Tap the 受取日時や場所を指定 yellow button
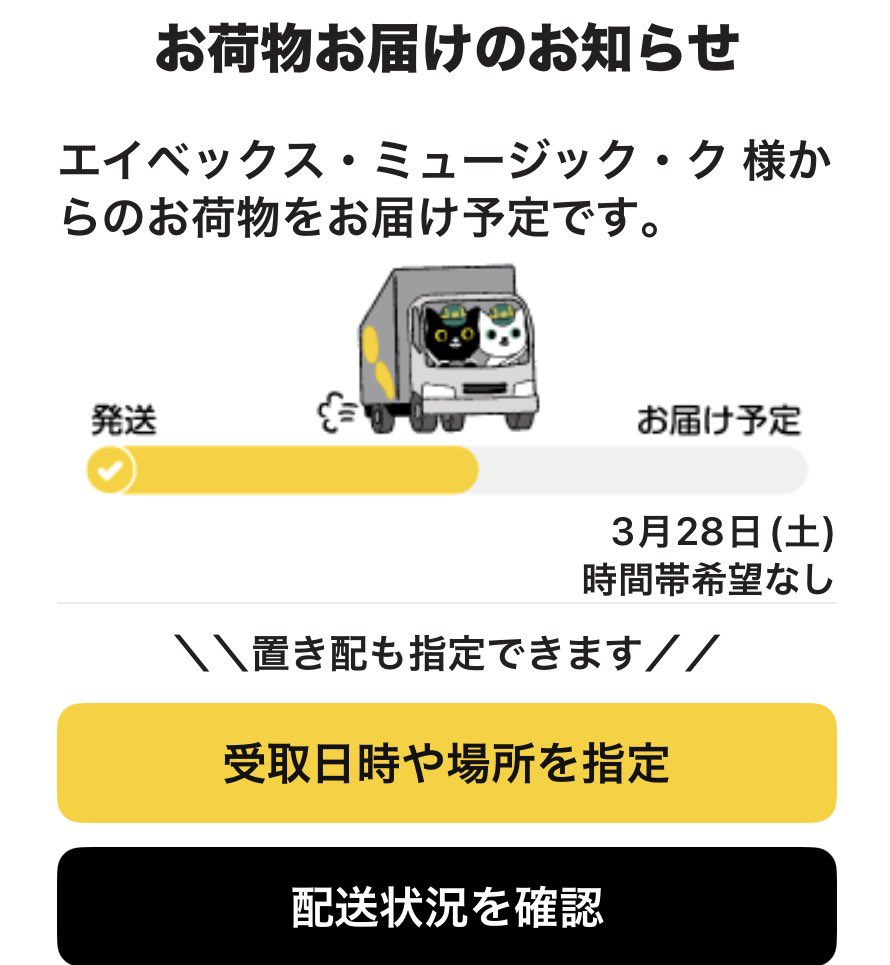Image resolution: width=890 pixels, height=965 pixels. (446, 763)
